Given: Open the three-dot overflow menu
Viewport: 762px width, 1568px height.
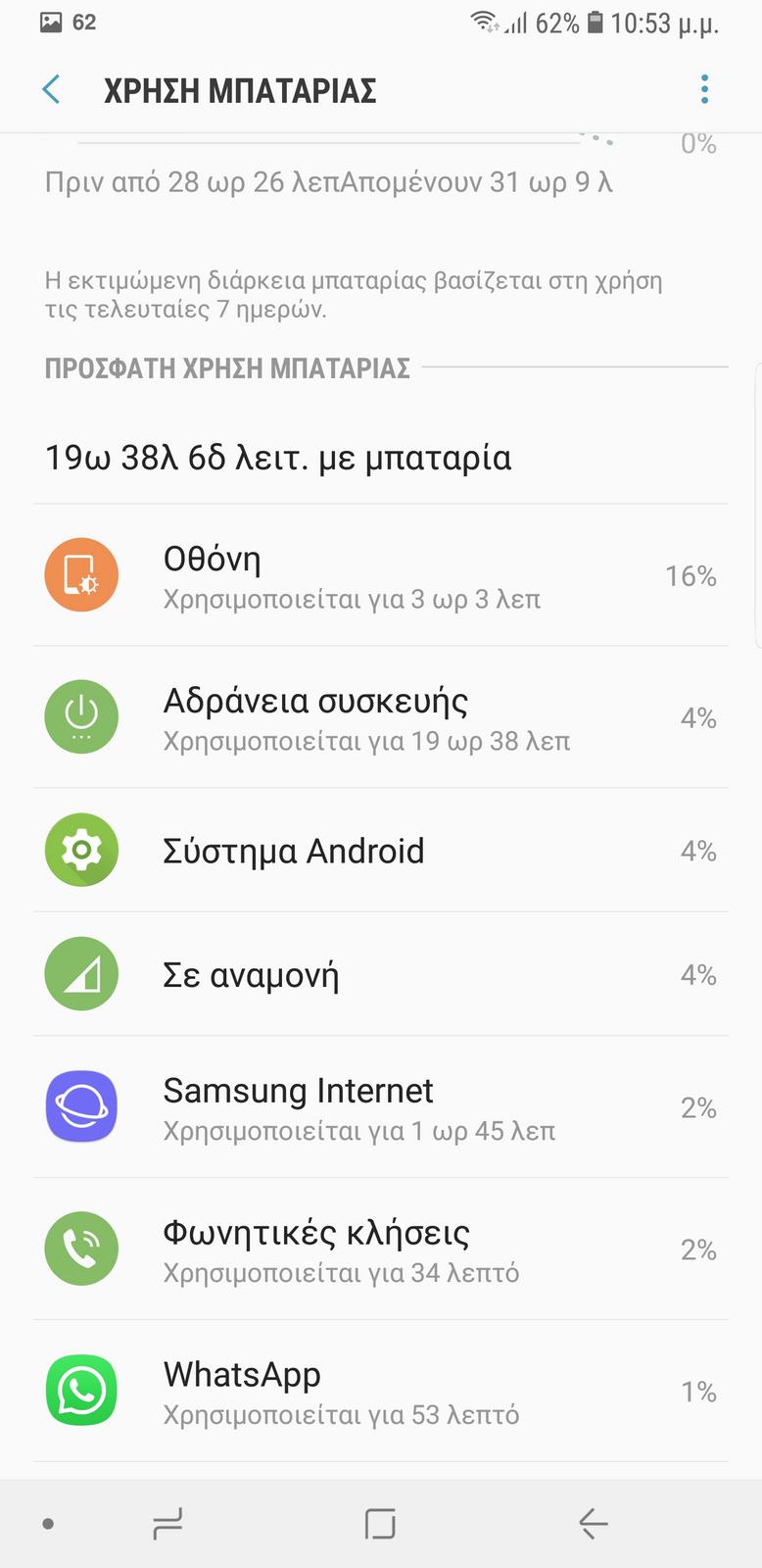Looking at the screenshot, I should 703,90.
